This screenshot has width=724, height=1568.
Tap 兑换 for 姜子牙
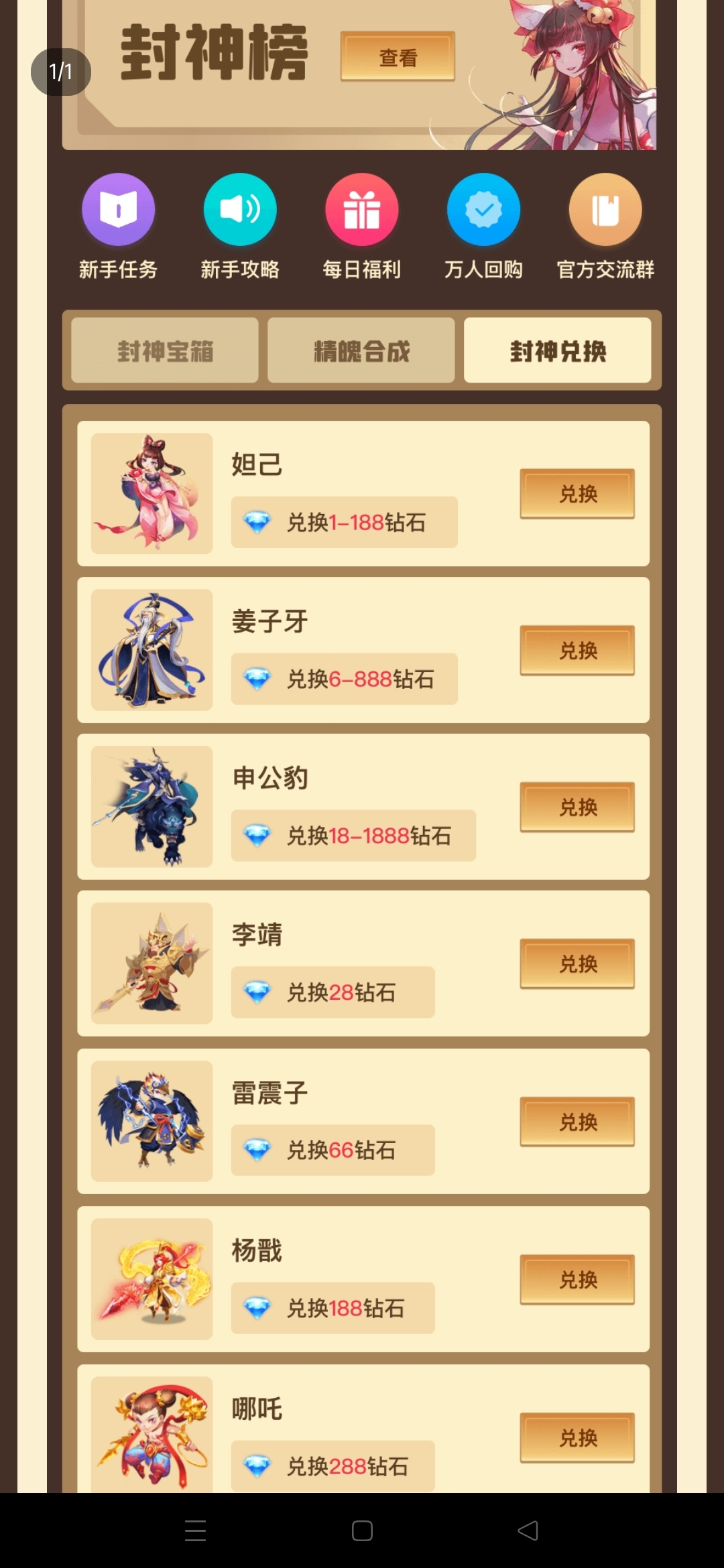(x=577, y=651)
